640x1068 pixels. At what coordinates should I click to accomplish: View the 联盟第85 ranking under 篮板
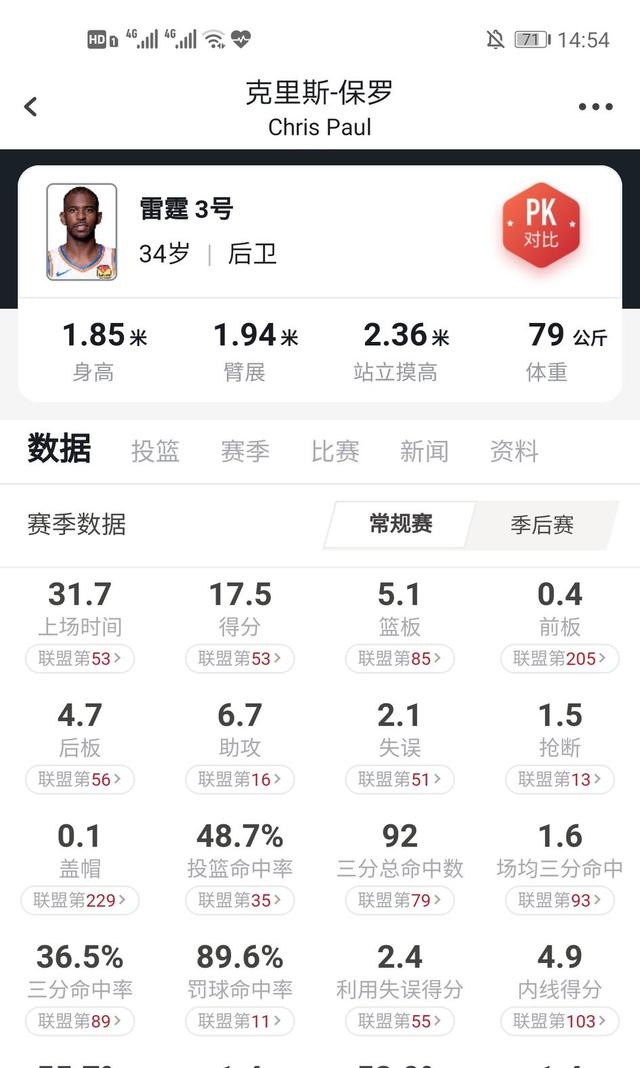click(x=400, y=658)
